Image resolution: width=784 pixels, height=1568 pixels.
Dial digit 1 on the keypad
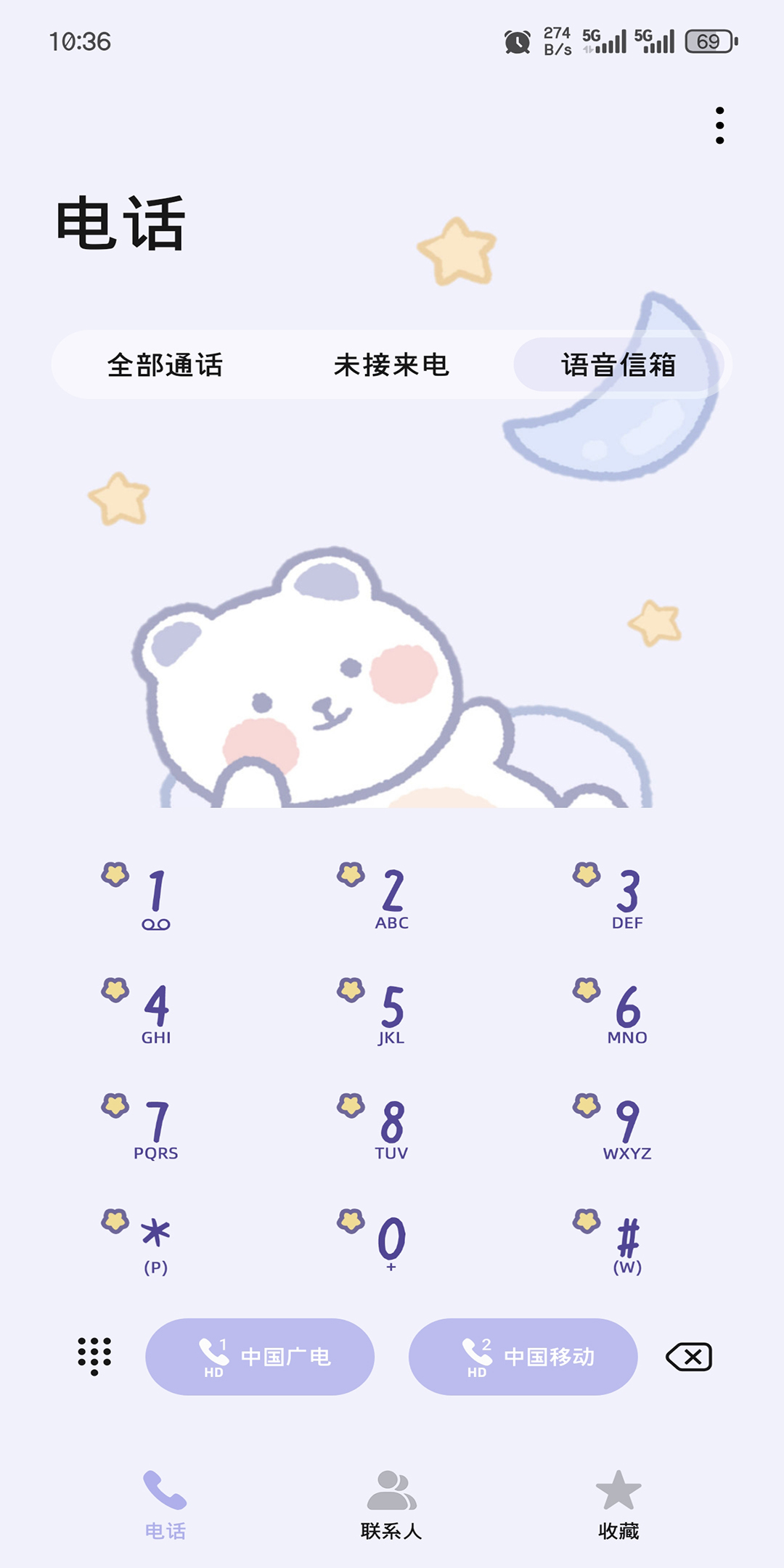(x=156, y=899)
